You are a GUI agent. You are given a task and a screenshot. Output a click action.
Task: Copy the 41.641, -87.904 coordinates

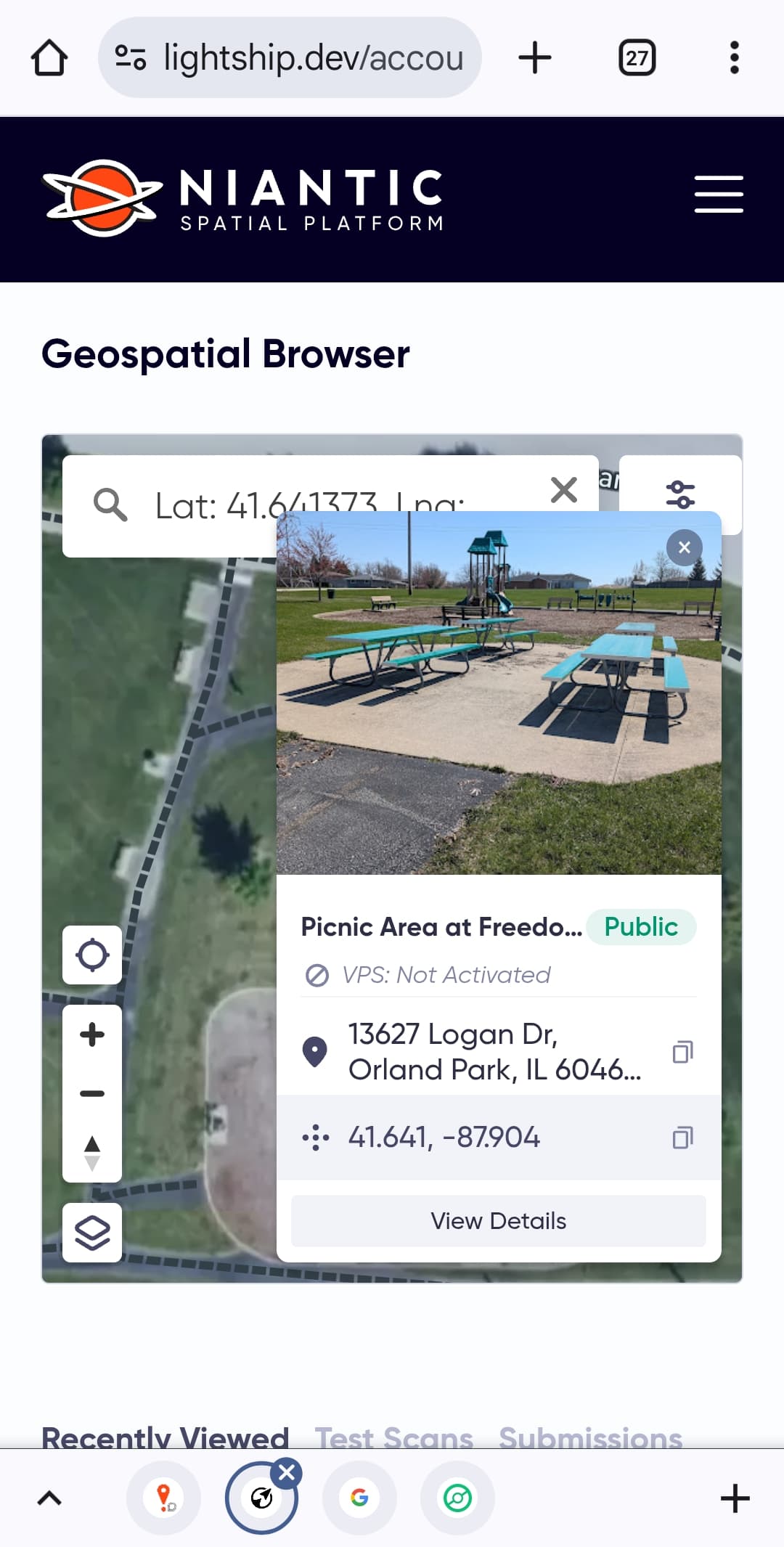coord(682,1137)
